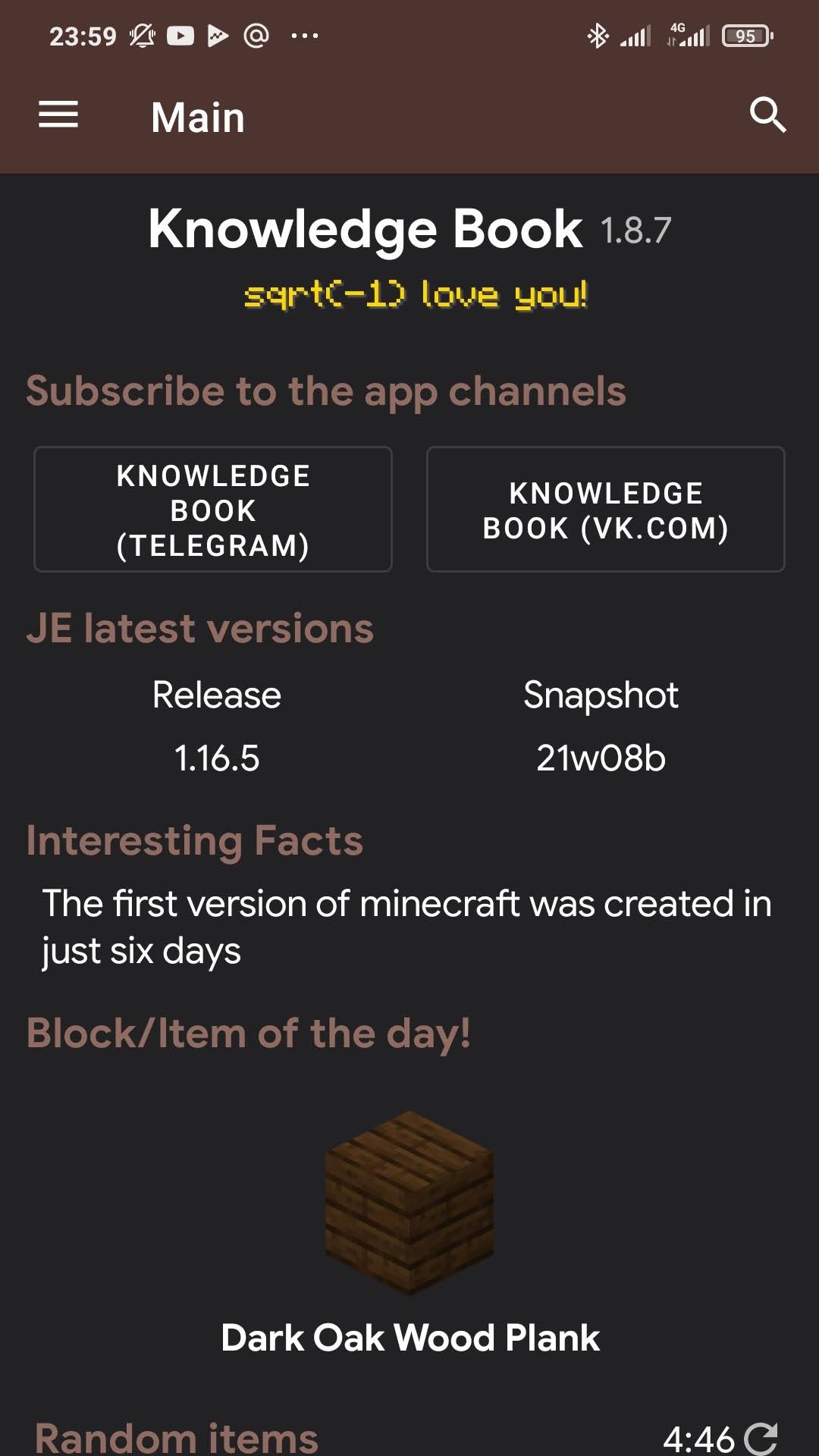Open the KNOWLEDGE BOOK (TELEGRAM) channel
Screen dimensions: 819x1456
click(x=212, y=509)
